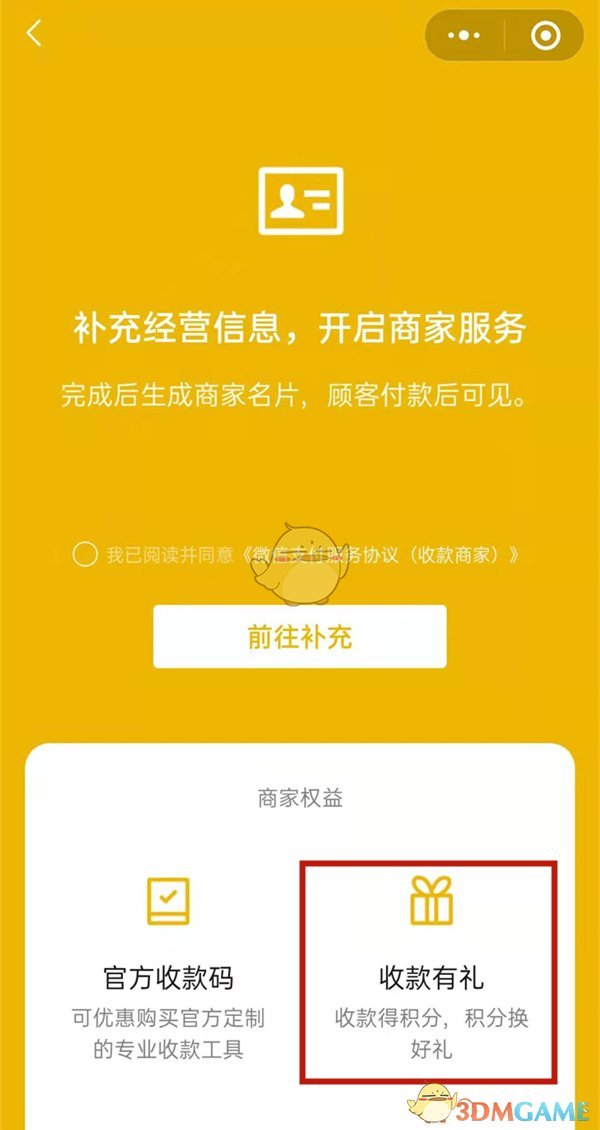Open the mini program more-options menu
Image resolution: width=600 pixels, height=1130 pixels.
coord(464,36)
